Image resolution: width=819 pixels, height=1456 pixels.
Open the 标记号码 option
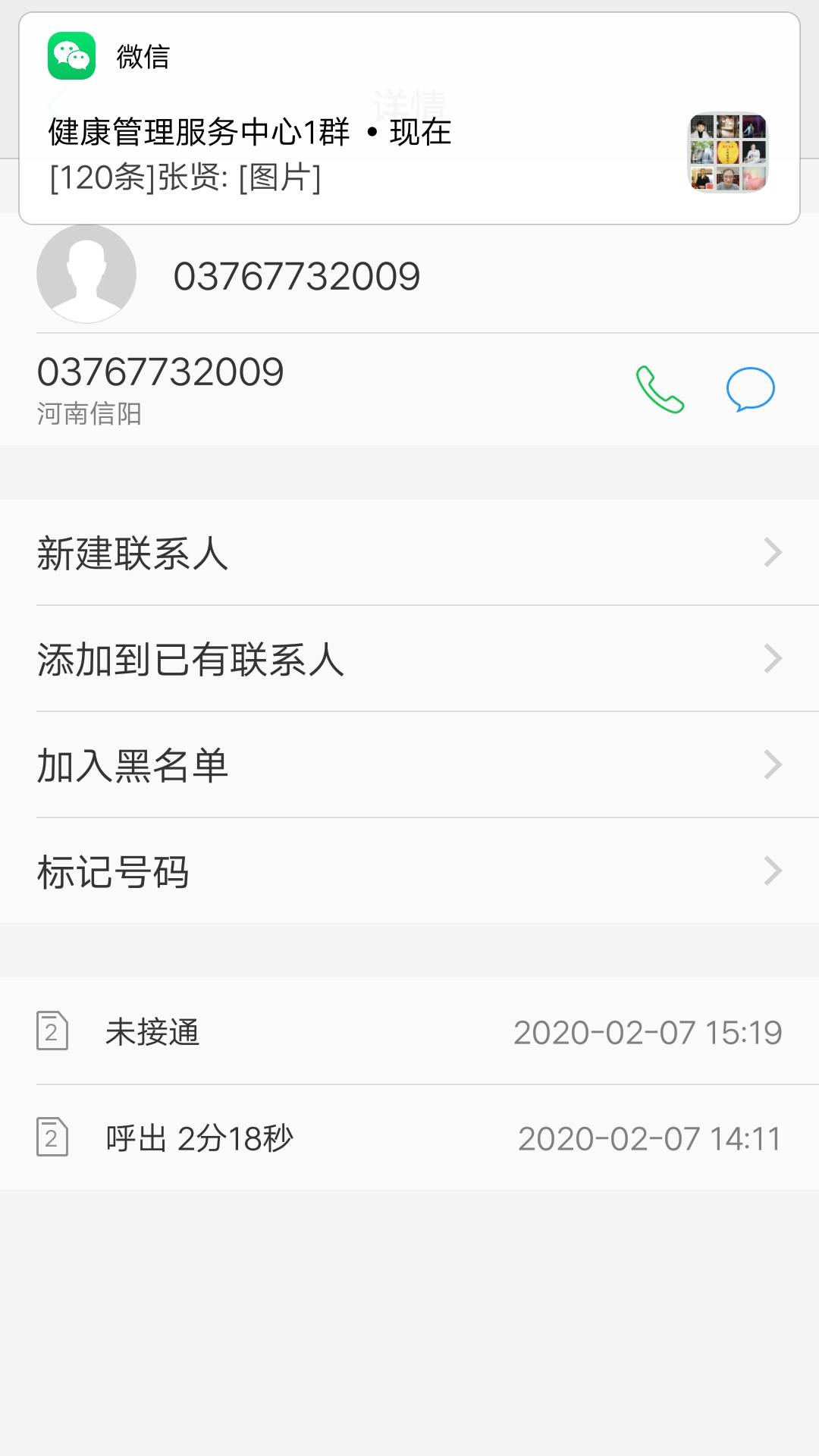click(409, 871)
